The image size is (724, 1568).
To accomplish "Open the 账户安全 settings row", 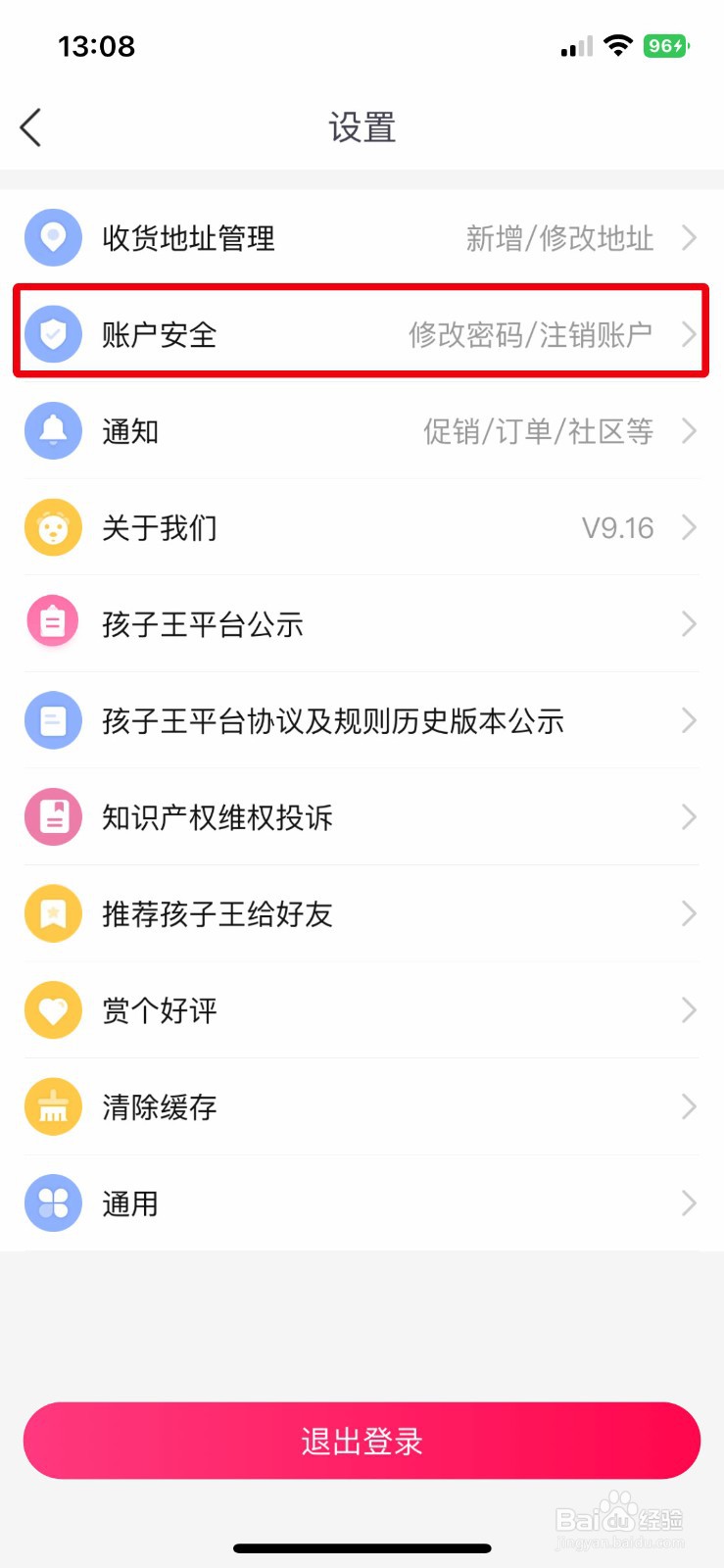I will (362, 334).
